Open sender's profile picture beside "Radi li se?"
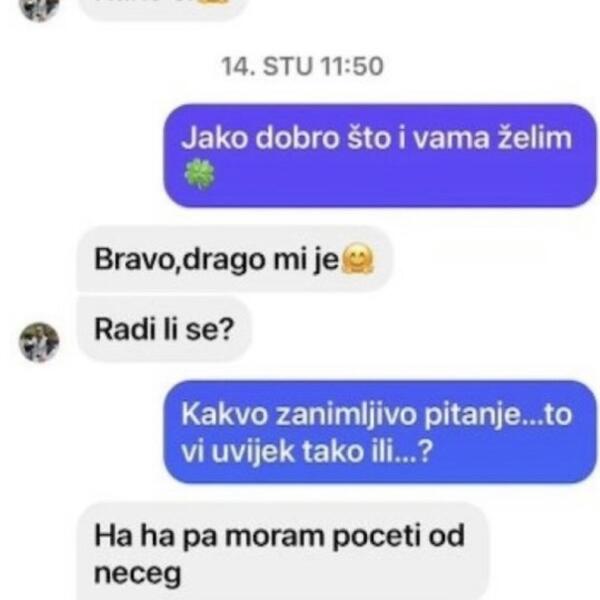The height and width of the screenshot is (600, 600). coord(39,342)
